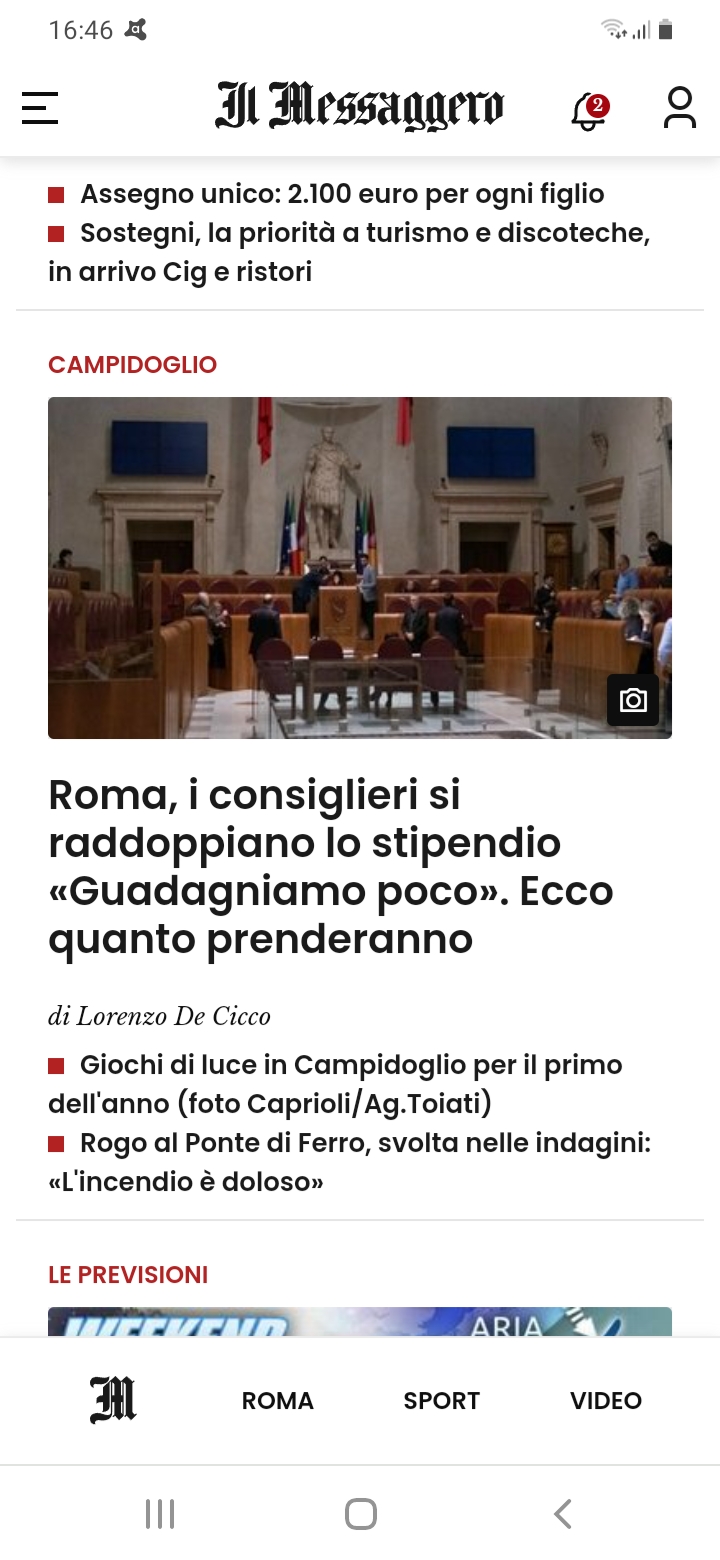The height and width of the screenshot is (1560, 720).
Task: Open the system recent apps view
Action: pyautogui.click(x=160, y=1514)
